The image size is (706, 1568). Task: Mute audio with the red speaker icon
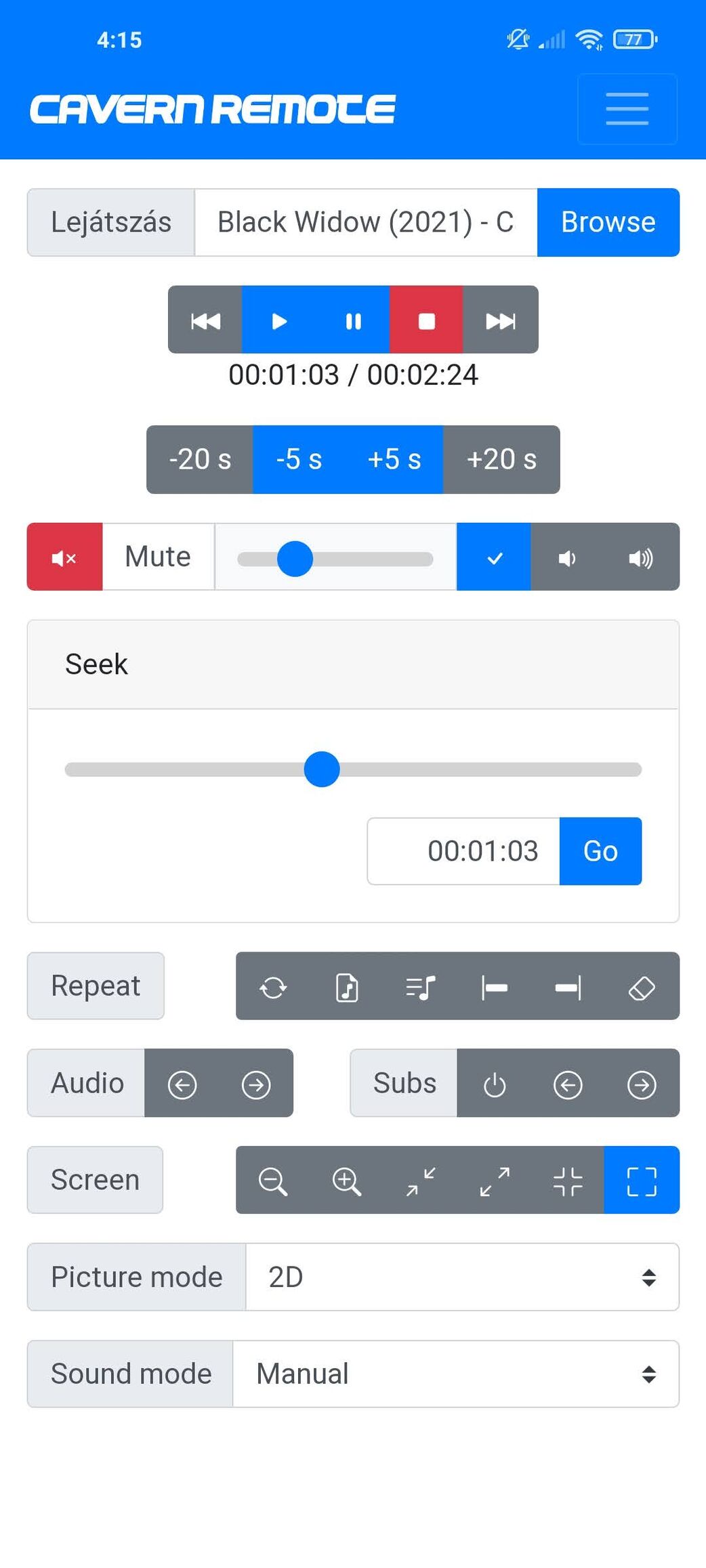tap(64, 557)
